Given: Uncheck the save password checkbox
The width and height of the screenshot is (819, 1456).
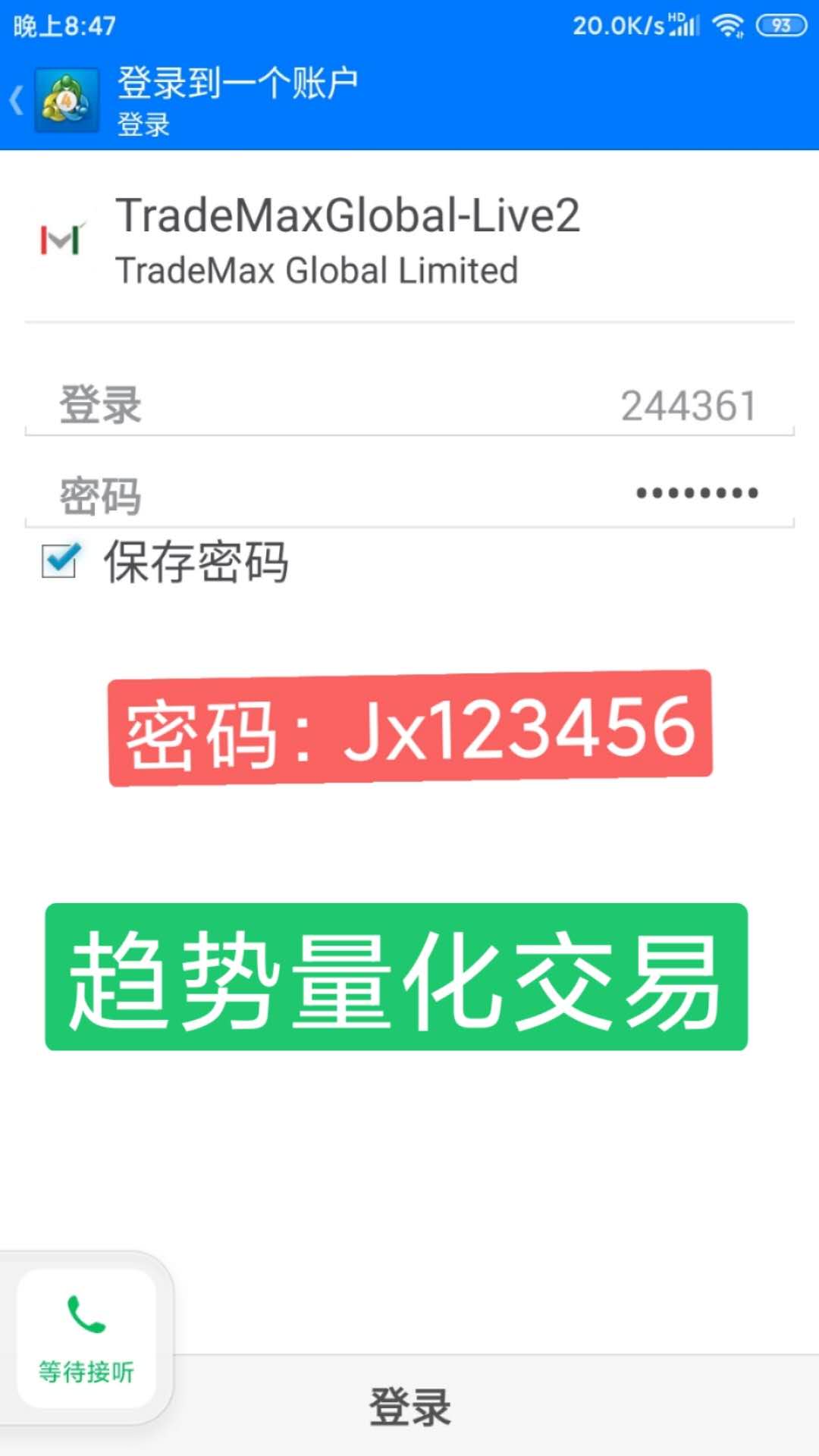Looking at the screenshot, I should click(x=60, y=562).
